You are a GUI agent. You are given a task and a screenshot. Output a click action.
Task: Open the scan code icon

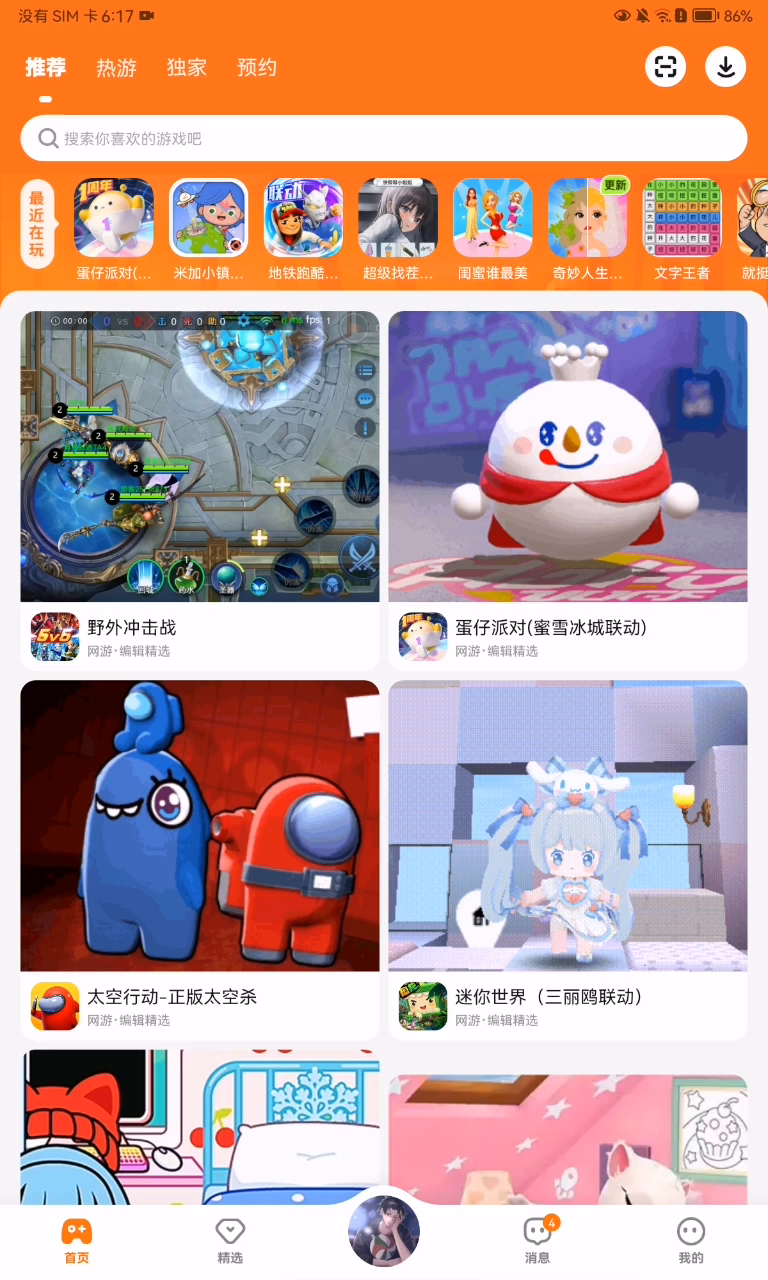(x=666, y=67)
